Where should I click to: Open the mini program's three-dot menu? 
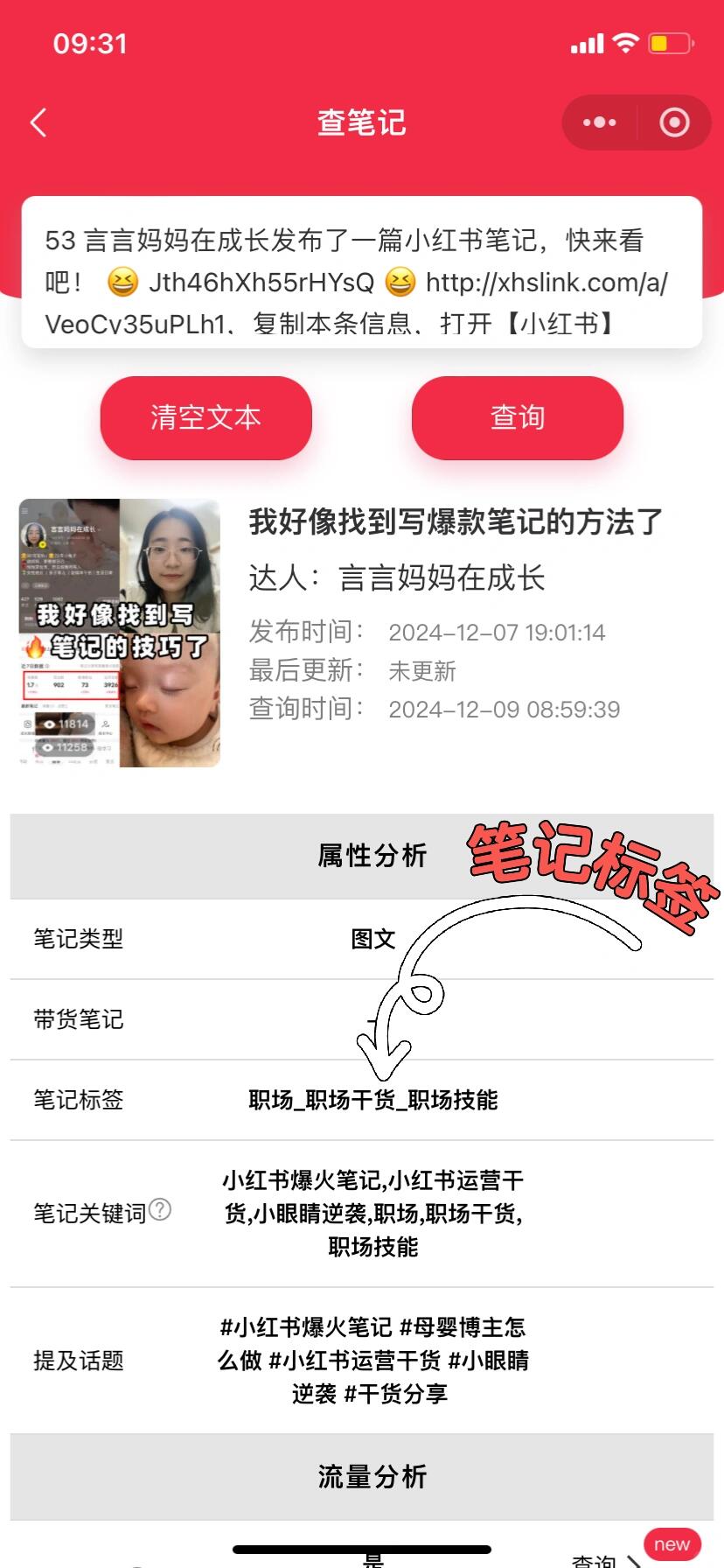point(599,122)
